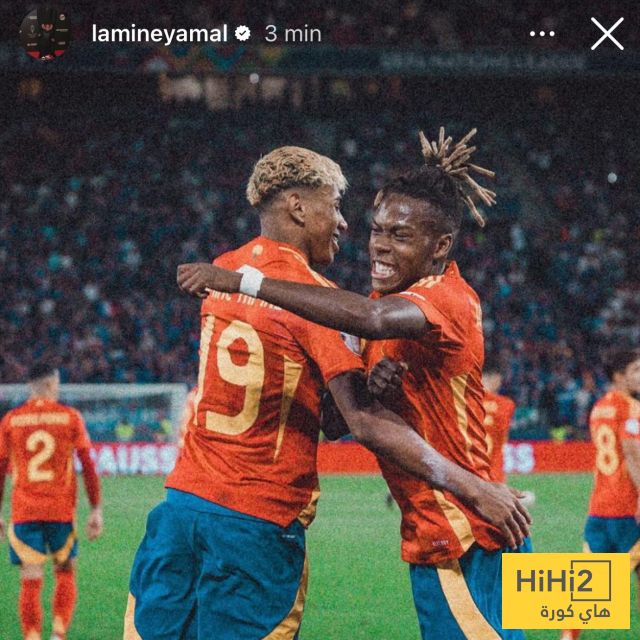The image size is (640, 640).
Task: Open the story's three-dot options menu
Action: (x=542, y=33)
